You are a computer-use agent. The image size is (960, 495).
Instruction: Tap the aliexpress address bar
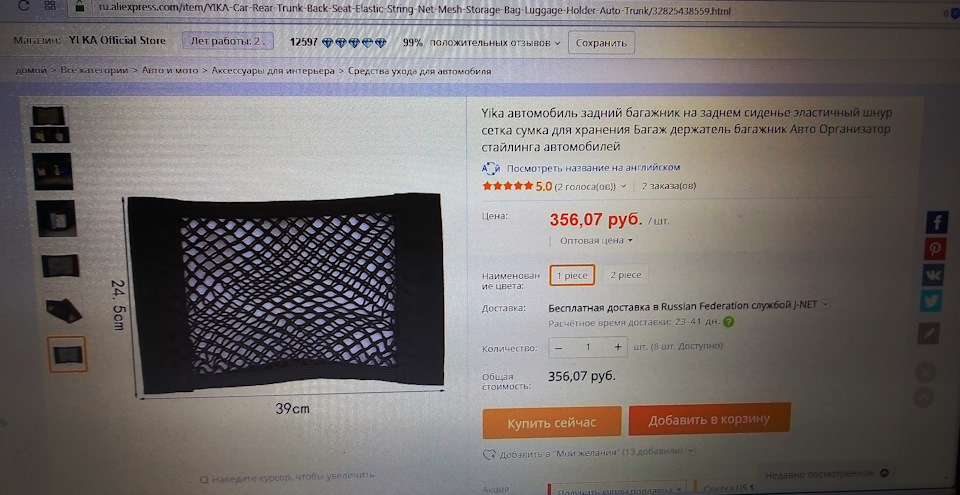click(400, 9)
